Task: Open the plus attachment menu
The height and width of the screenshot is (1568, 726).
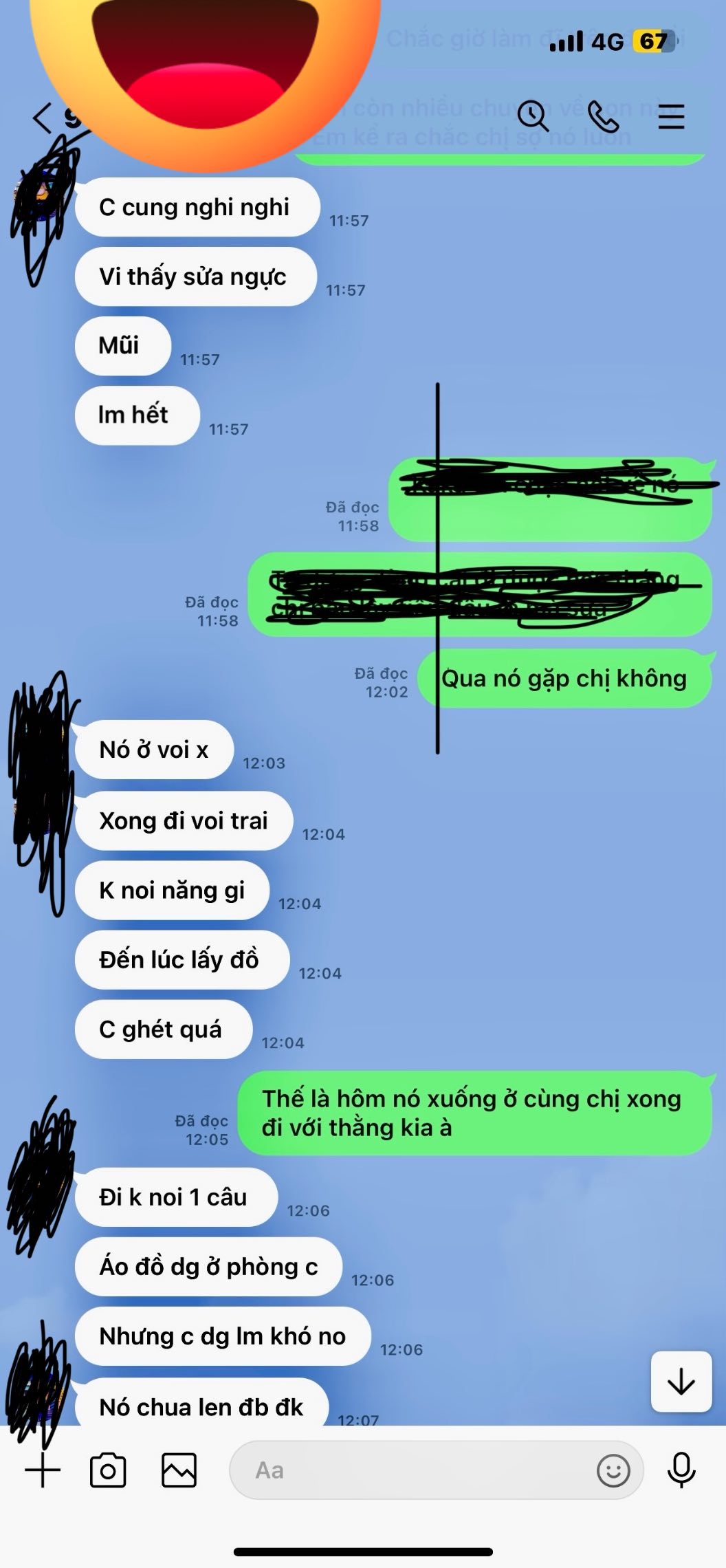Action: (x=43, y=1470)
